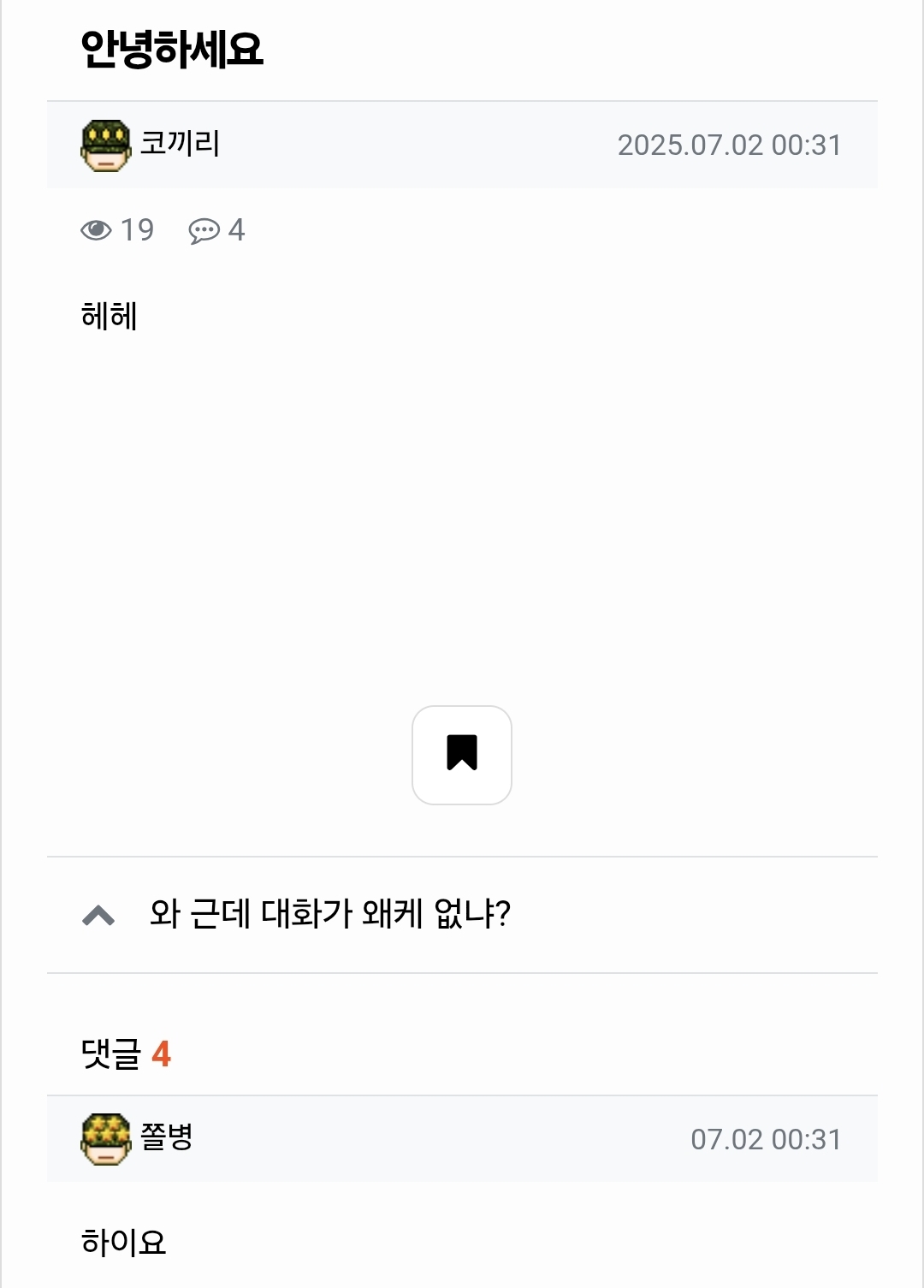Bookmark this post
Viewport: 924px width, 1288px height.
coord(462,755)
